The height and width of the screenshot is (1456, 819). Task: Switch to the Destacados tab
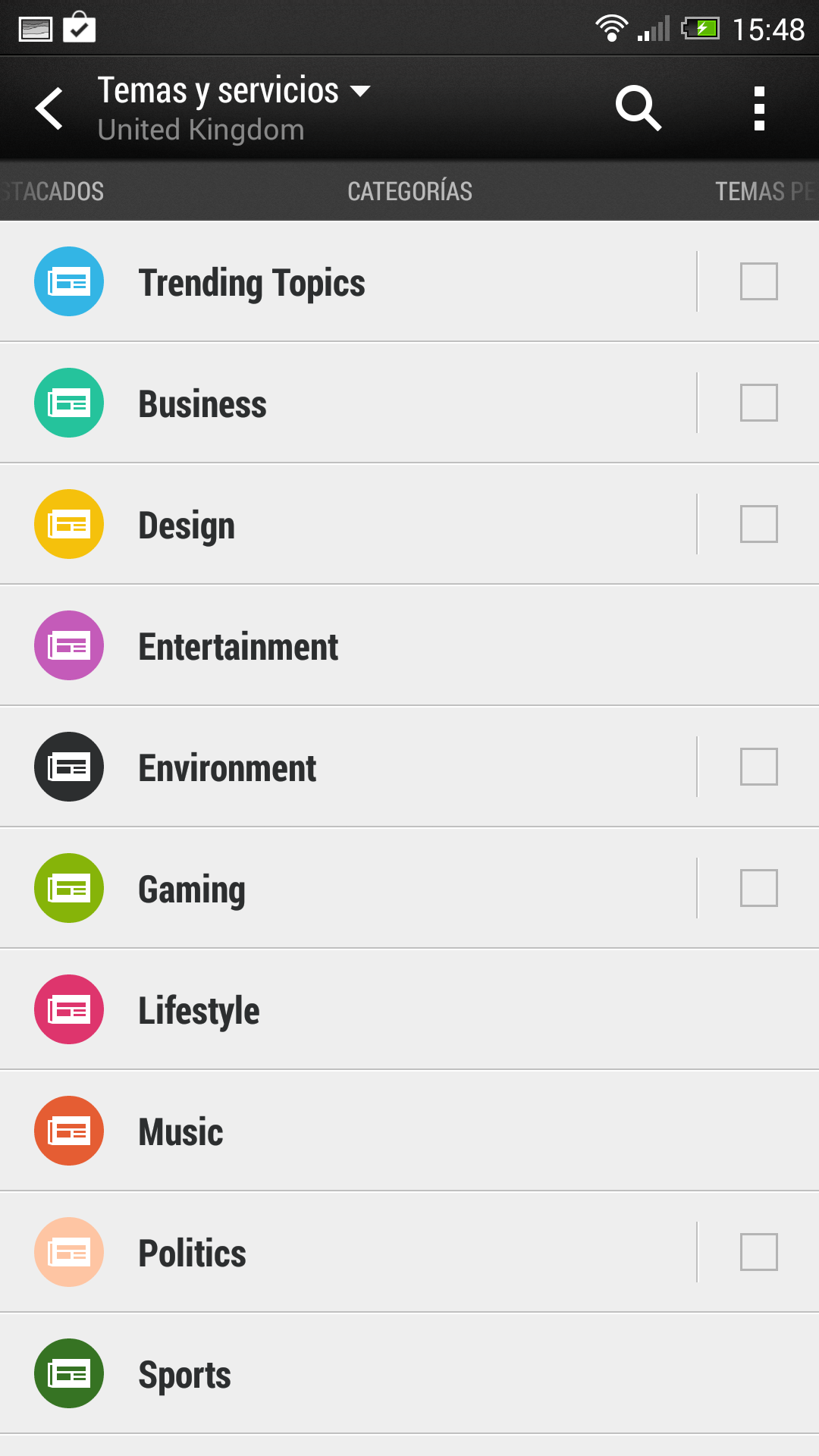53,191
